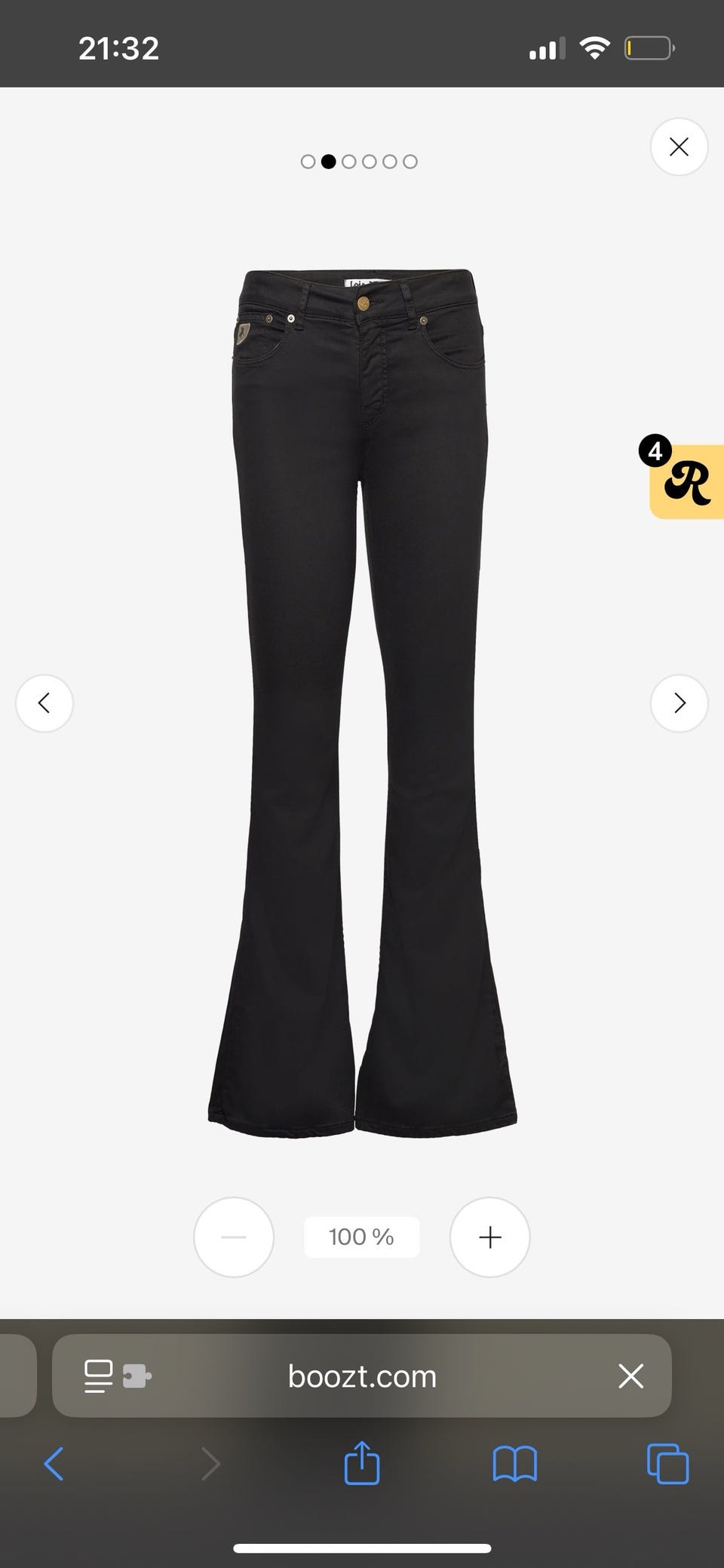The width and height of the screenshot is (724, 1568).
Task: Go back in Safari
Action: pos(54,1464)
